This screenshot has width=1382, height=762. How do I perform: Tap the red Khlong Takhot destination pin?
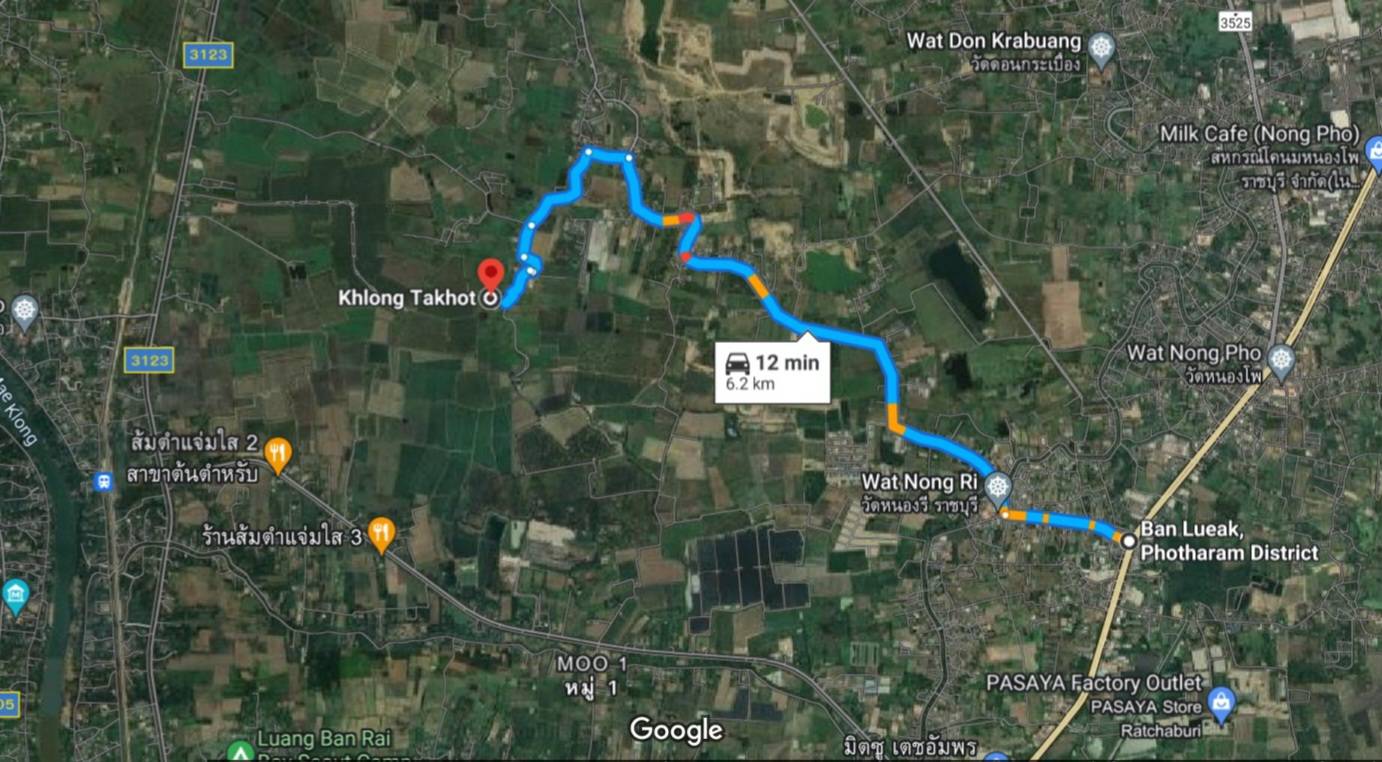pos(490,274)
